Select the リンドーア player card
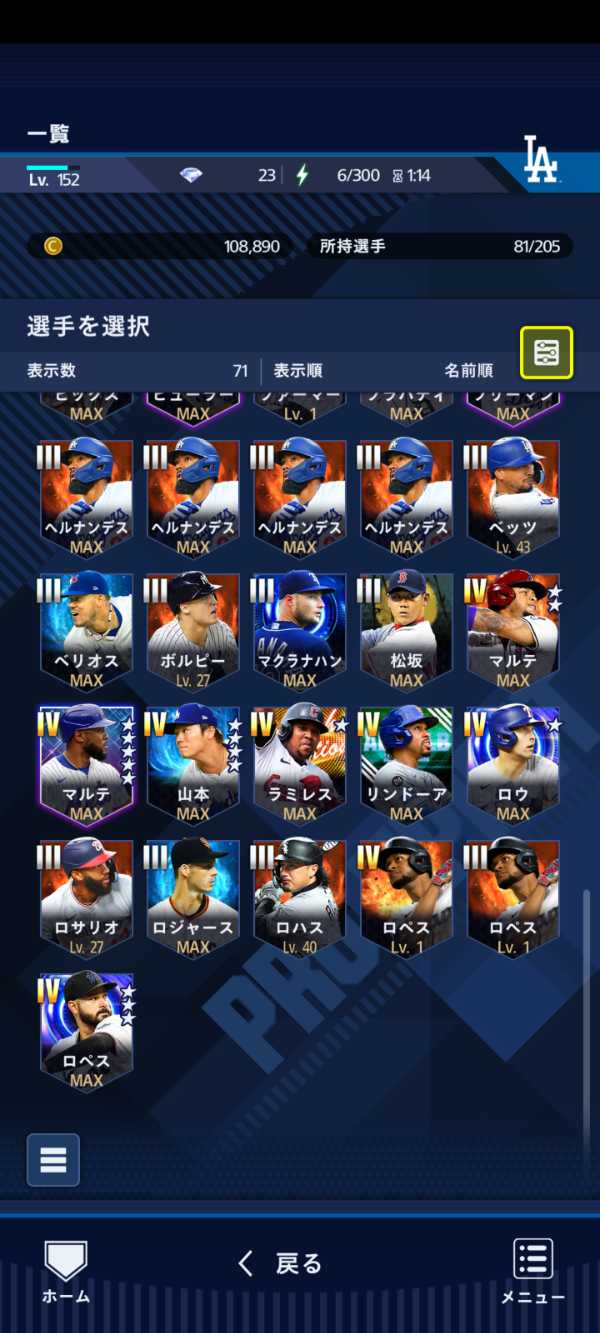Viewport: 600px width, 1333px height. 406,763
